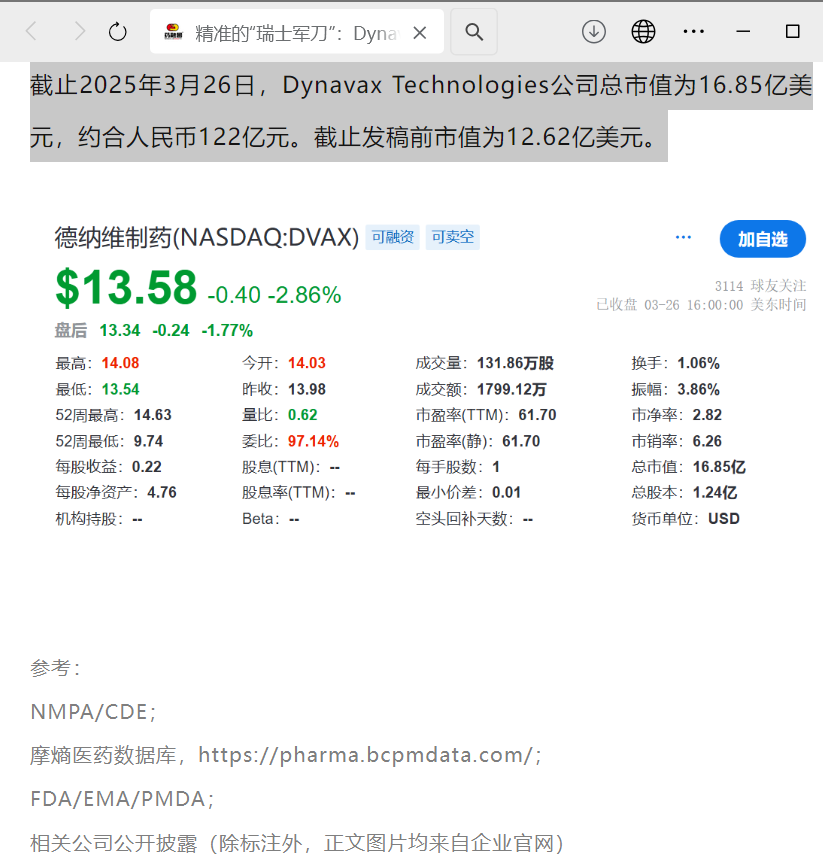Maximize the browser window

coord(793,32)
